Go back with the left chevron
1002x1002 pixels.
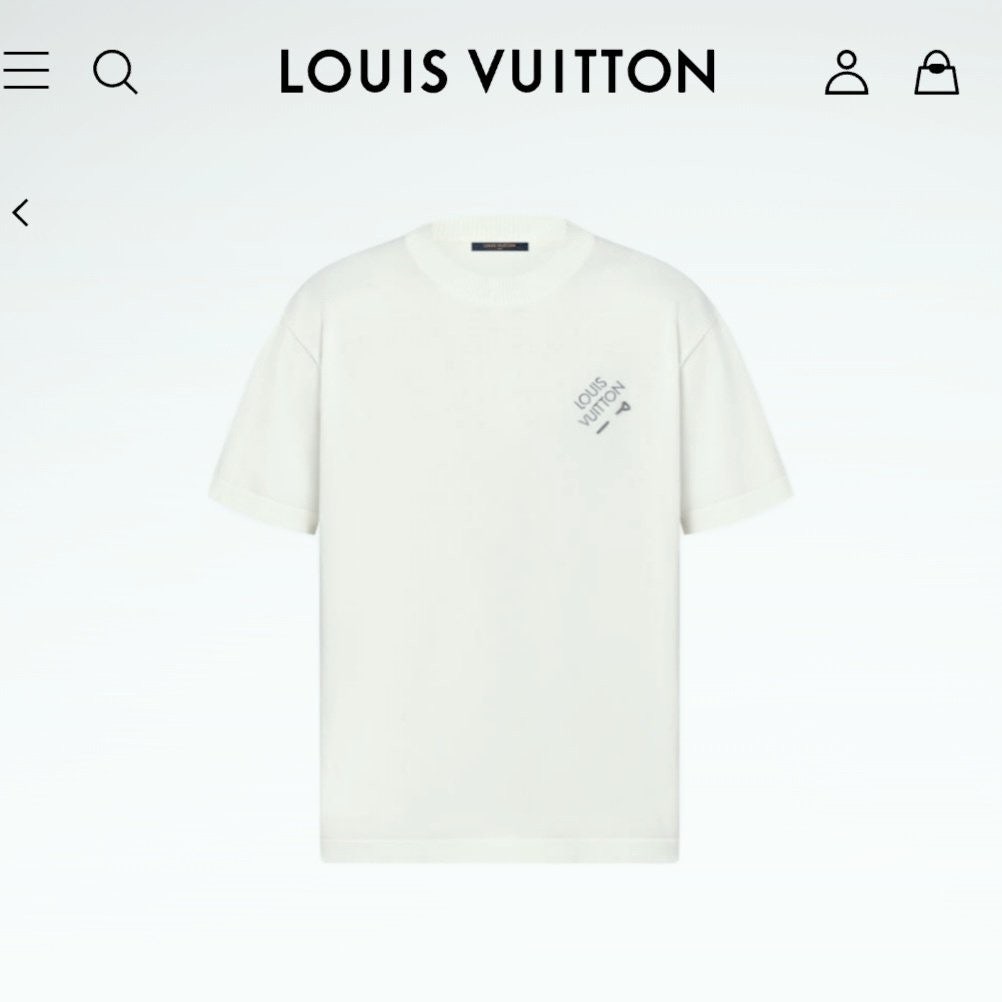click(20, 212)
